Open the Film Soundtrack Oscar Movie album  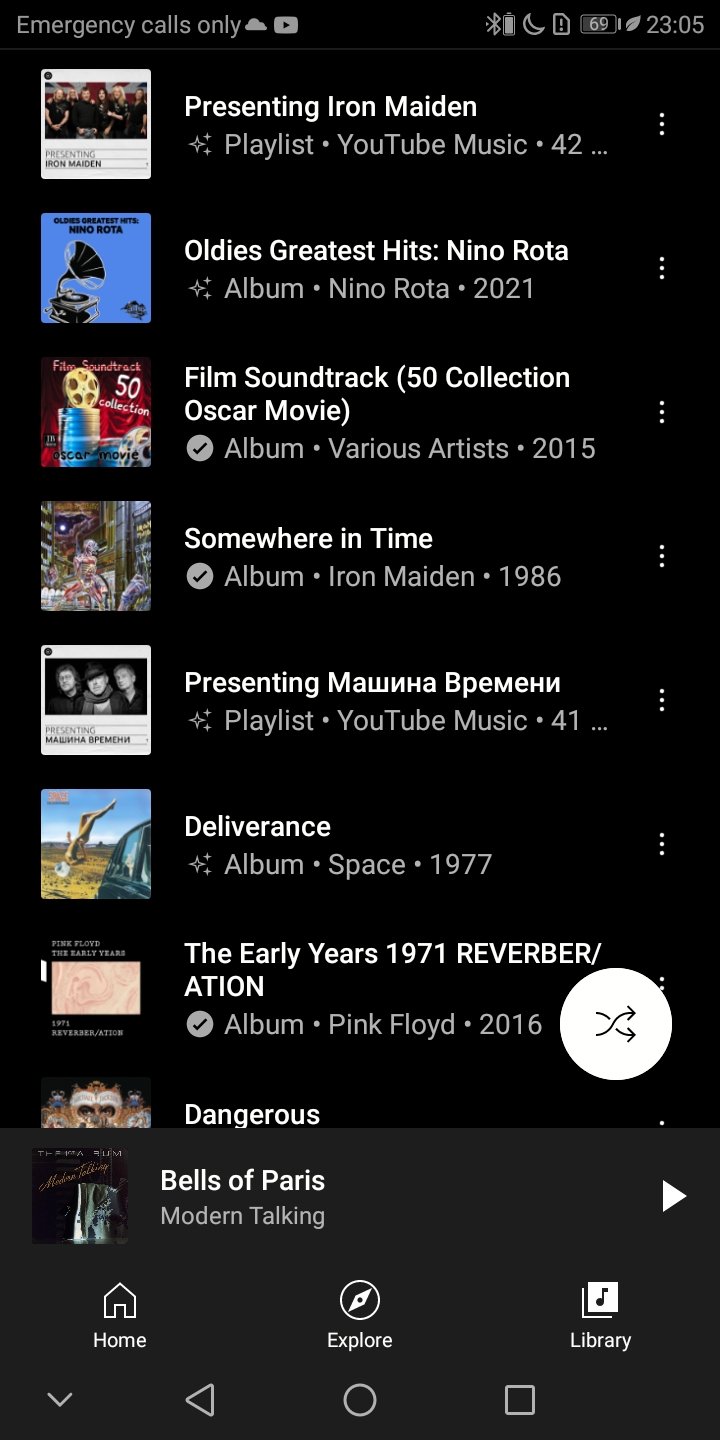(377, 411)
